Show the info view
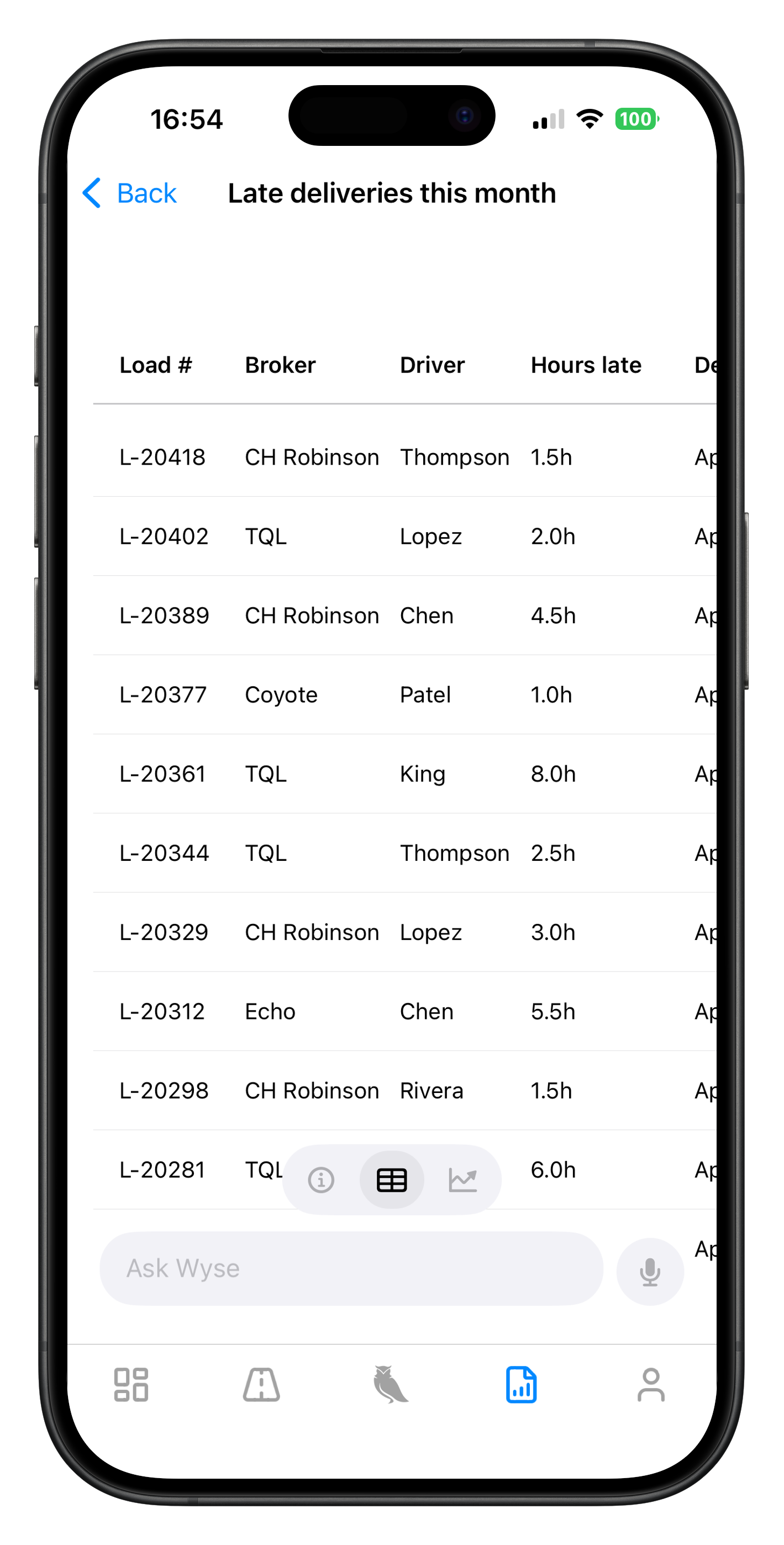 pyautogui.click(x=321, y=1180)
